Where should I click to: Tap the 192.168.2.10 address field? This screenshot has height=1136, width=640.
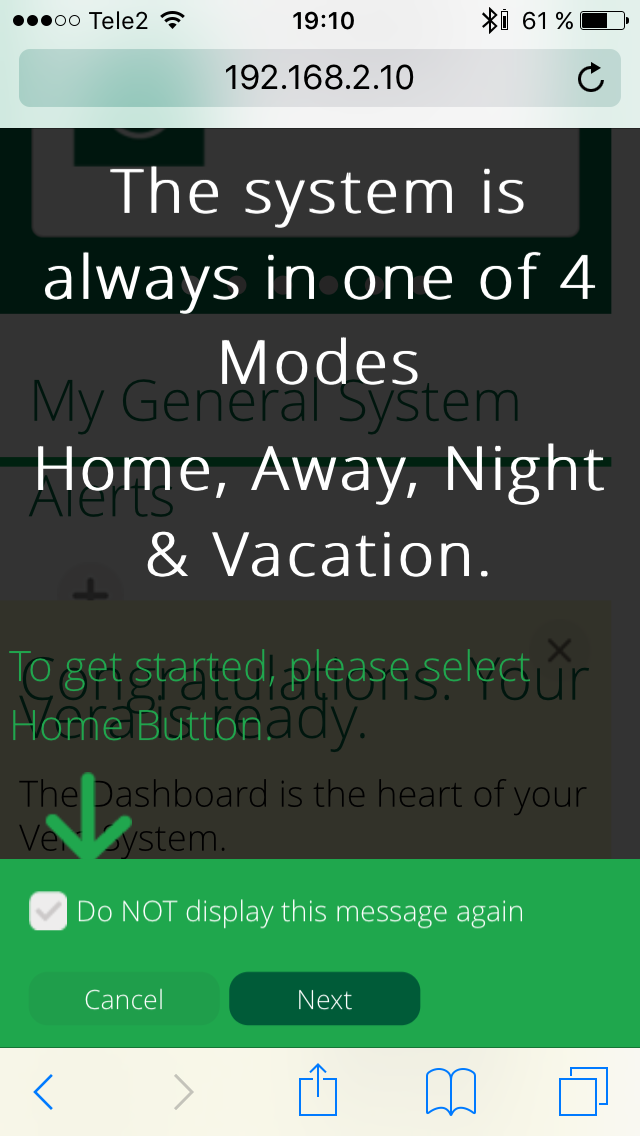pyautogui.click(x=320, y=78)
